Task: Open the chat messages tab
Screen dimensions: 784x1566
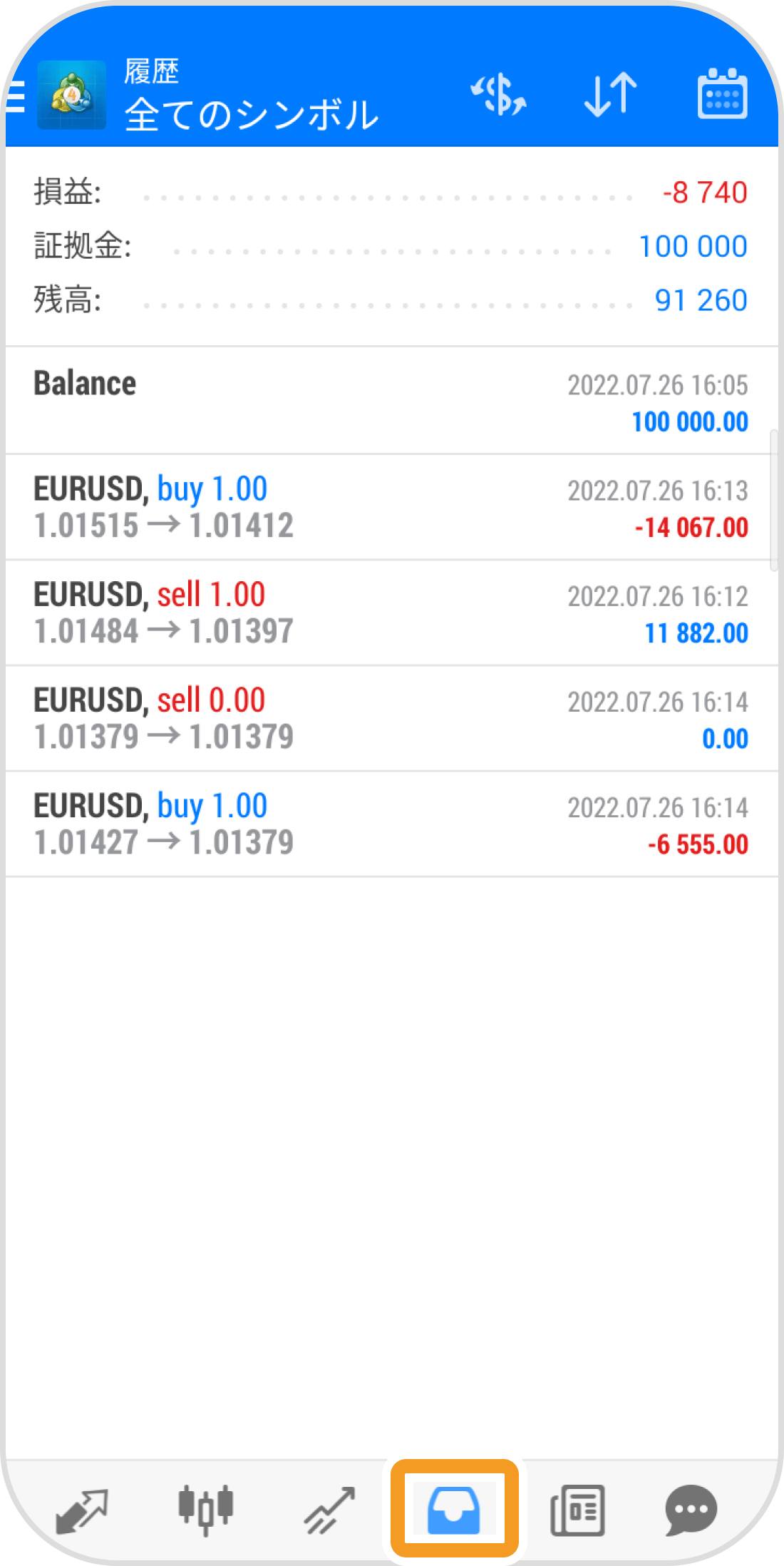Action: tap(691, 1509)
